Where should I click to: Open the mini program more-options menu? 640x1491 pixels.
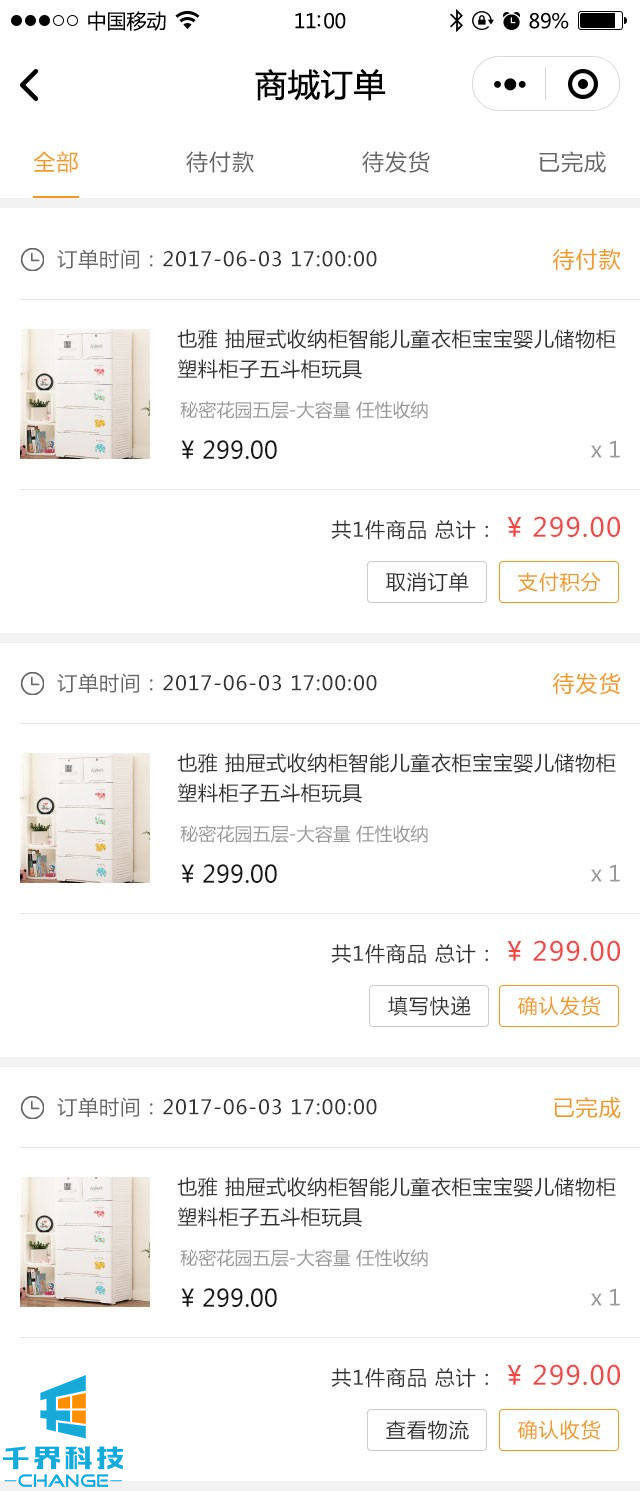tap(510, 85)
